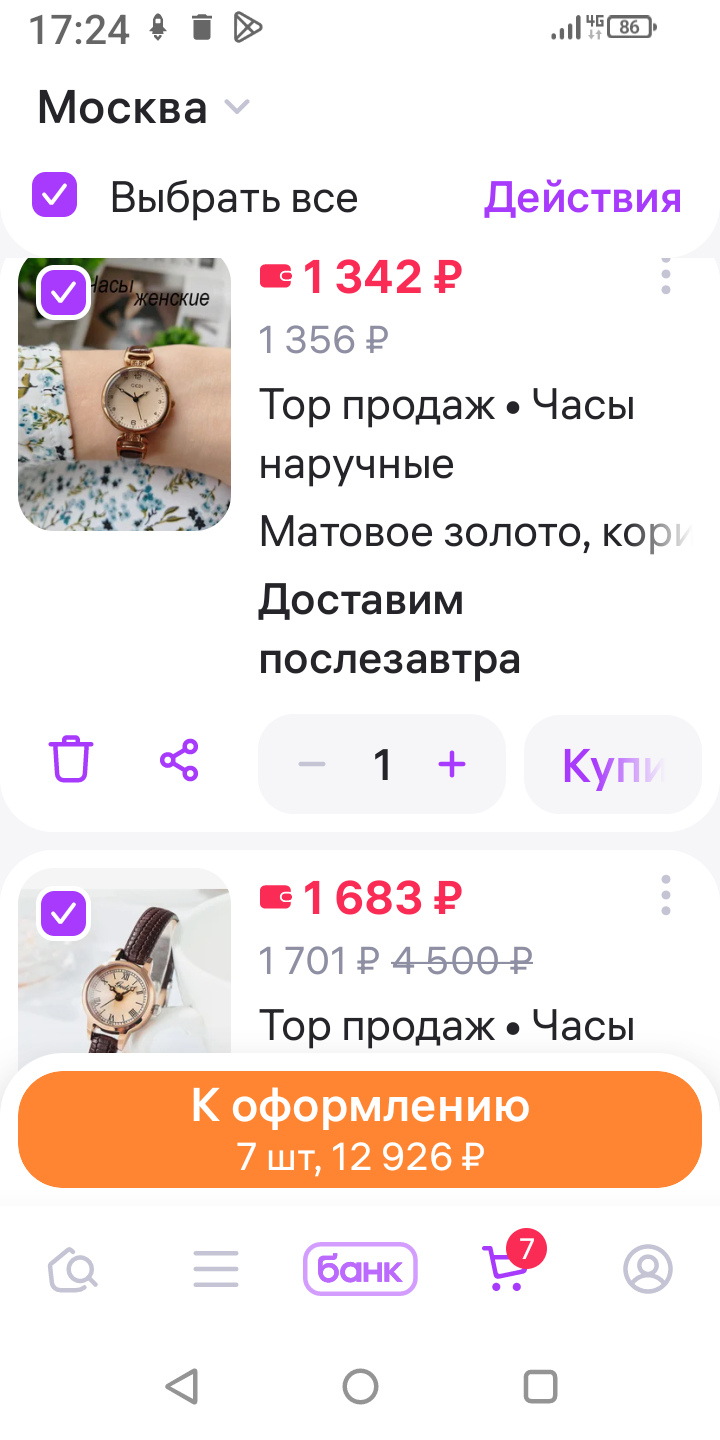Open the cart tab with 7 items
Image resolution: width=720 pixels, height=1440 pixels.
(x=504, y=1269)
